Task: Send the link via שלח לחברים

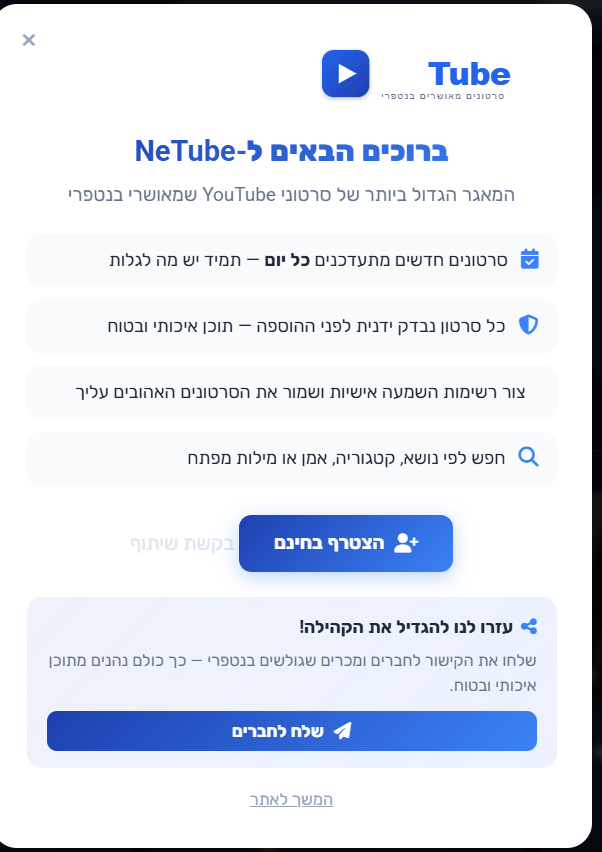Action: [x=292, y=731]
